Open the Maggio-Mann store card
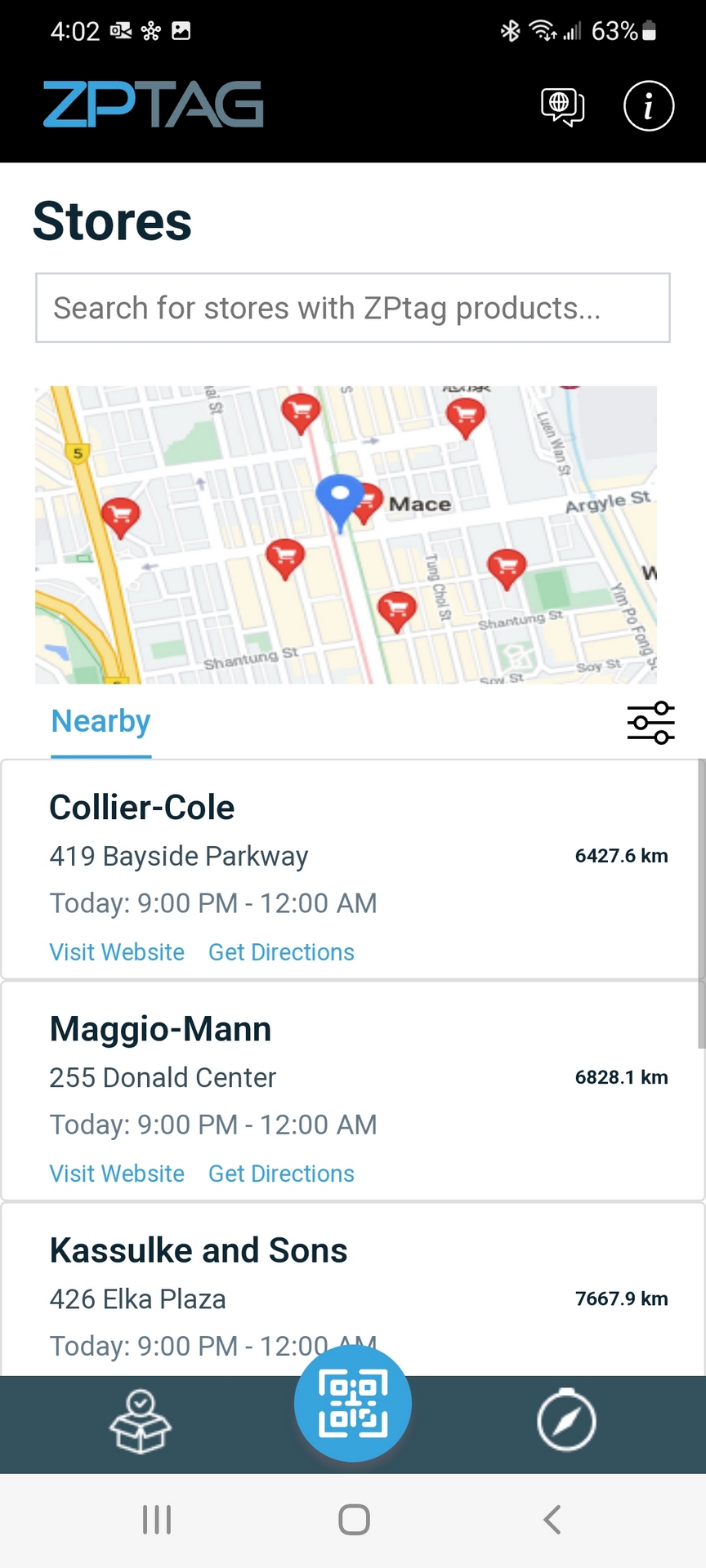The image size is (706, 1568). (351, 1091)
